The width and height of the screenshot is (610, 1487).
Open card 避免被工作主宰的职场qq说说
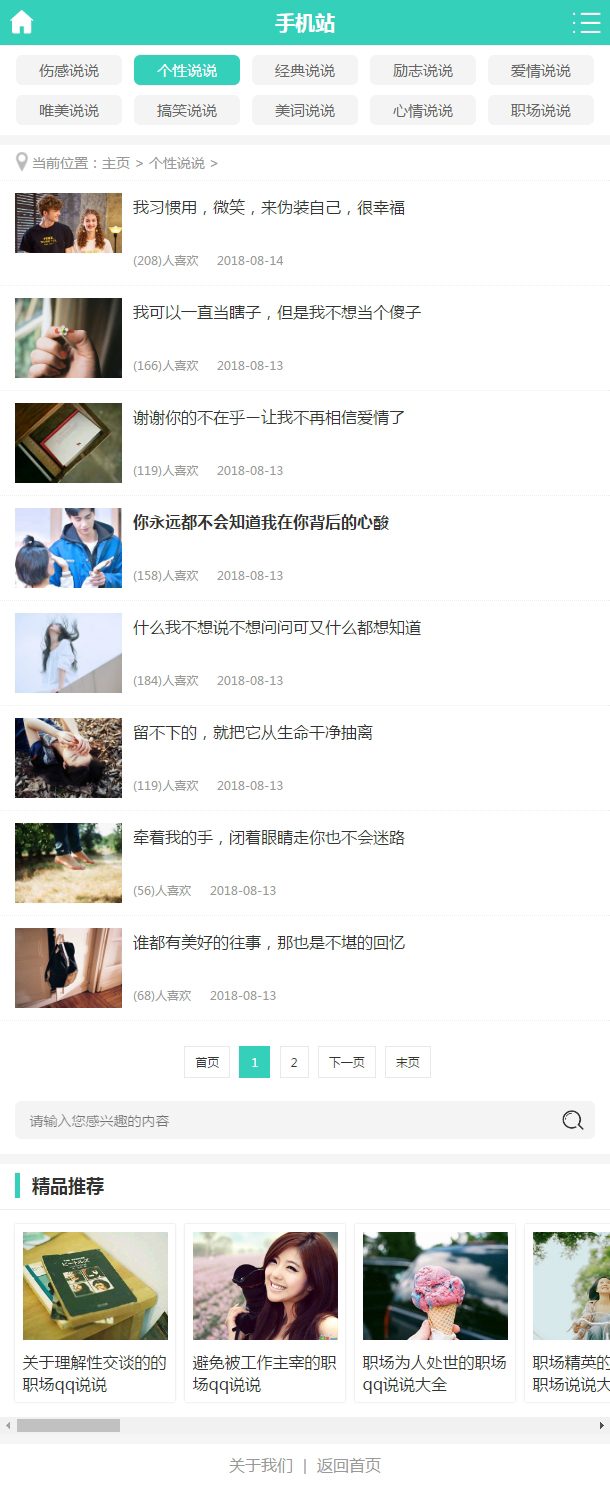click(265, 1312)
